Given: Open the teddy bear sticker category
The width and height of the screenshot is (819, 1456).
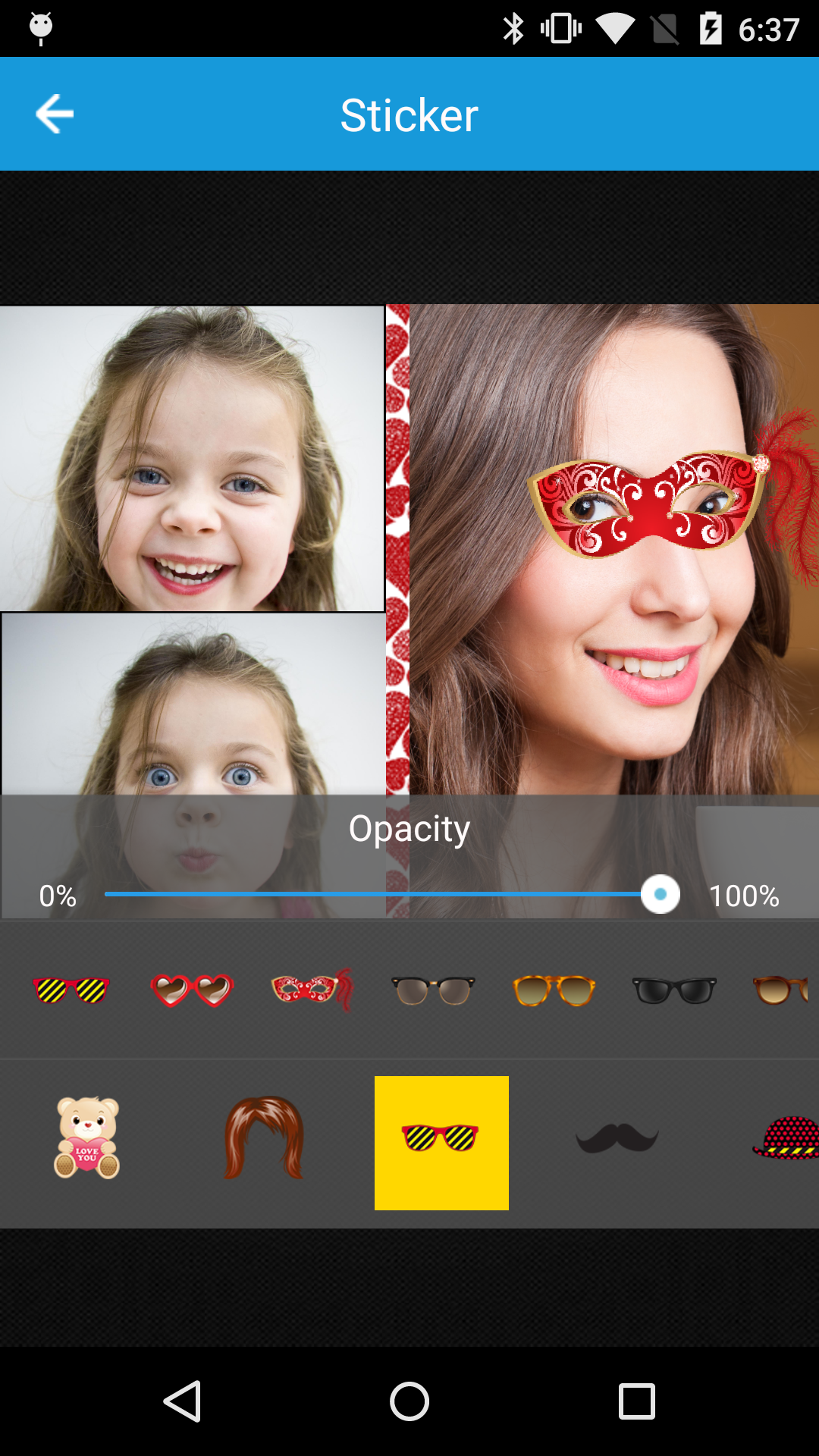Looking at the screenshot, I should pyautogui.click(x=87, y=1137).
